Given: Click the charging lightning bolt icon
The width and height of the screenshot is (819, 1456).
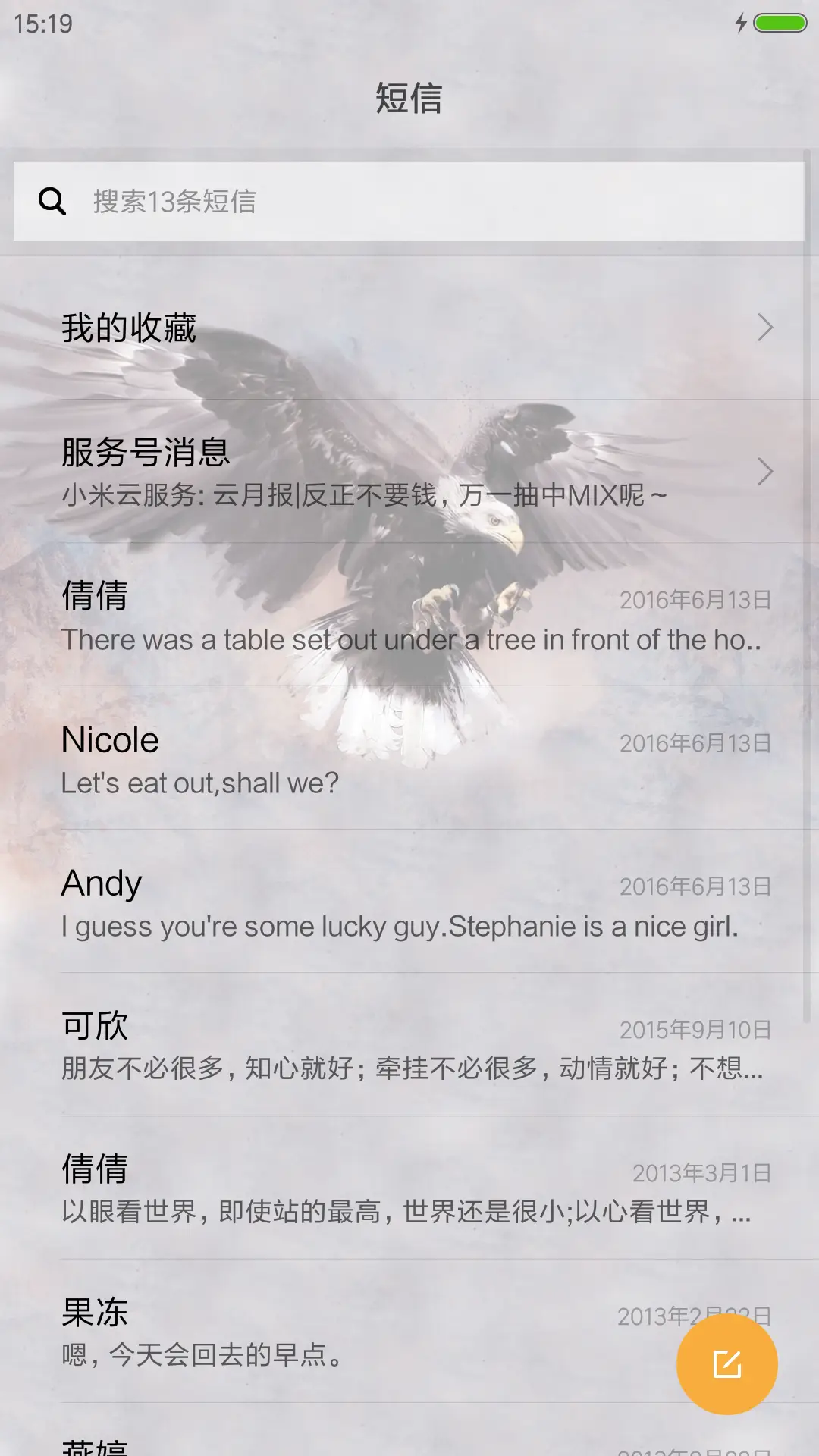Looking at the screenshot, I should [741, 23].
